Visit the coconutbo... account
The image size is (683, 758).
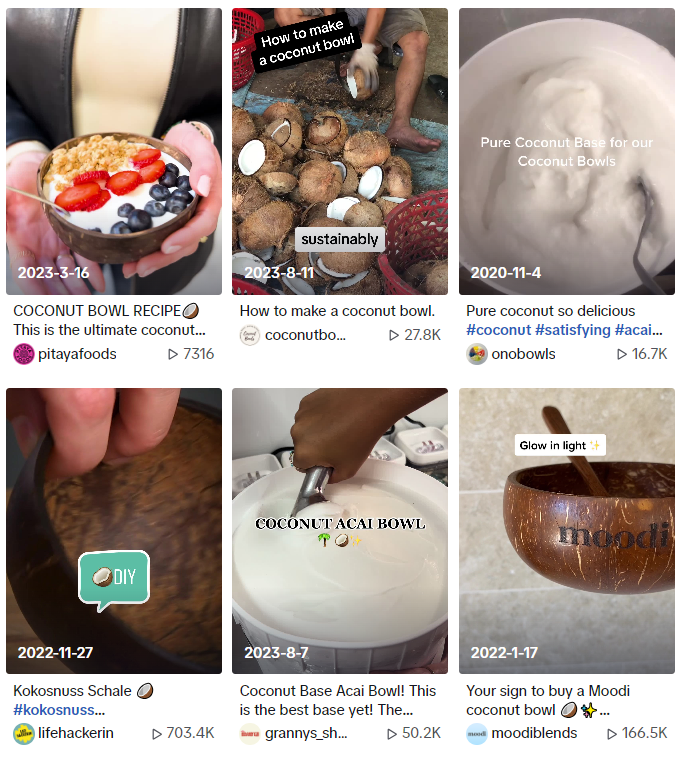click(304, 335)
